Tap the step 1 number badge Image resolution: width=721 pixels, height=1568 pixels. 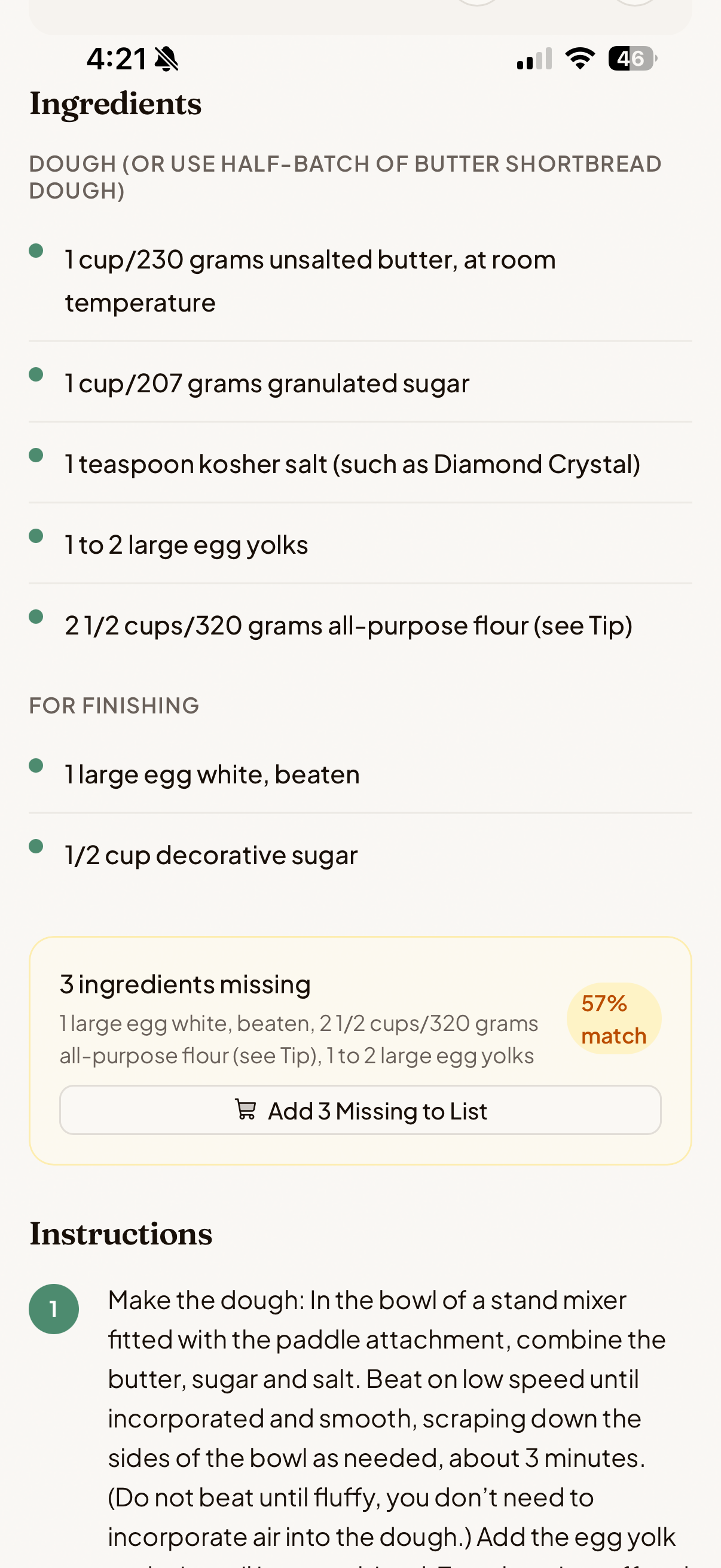[x=53, y=1308]
